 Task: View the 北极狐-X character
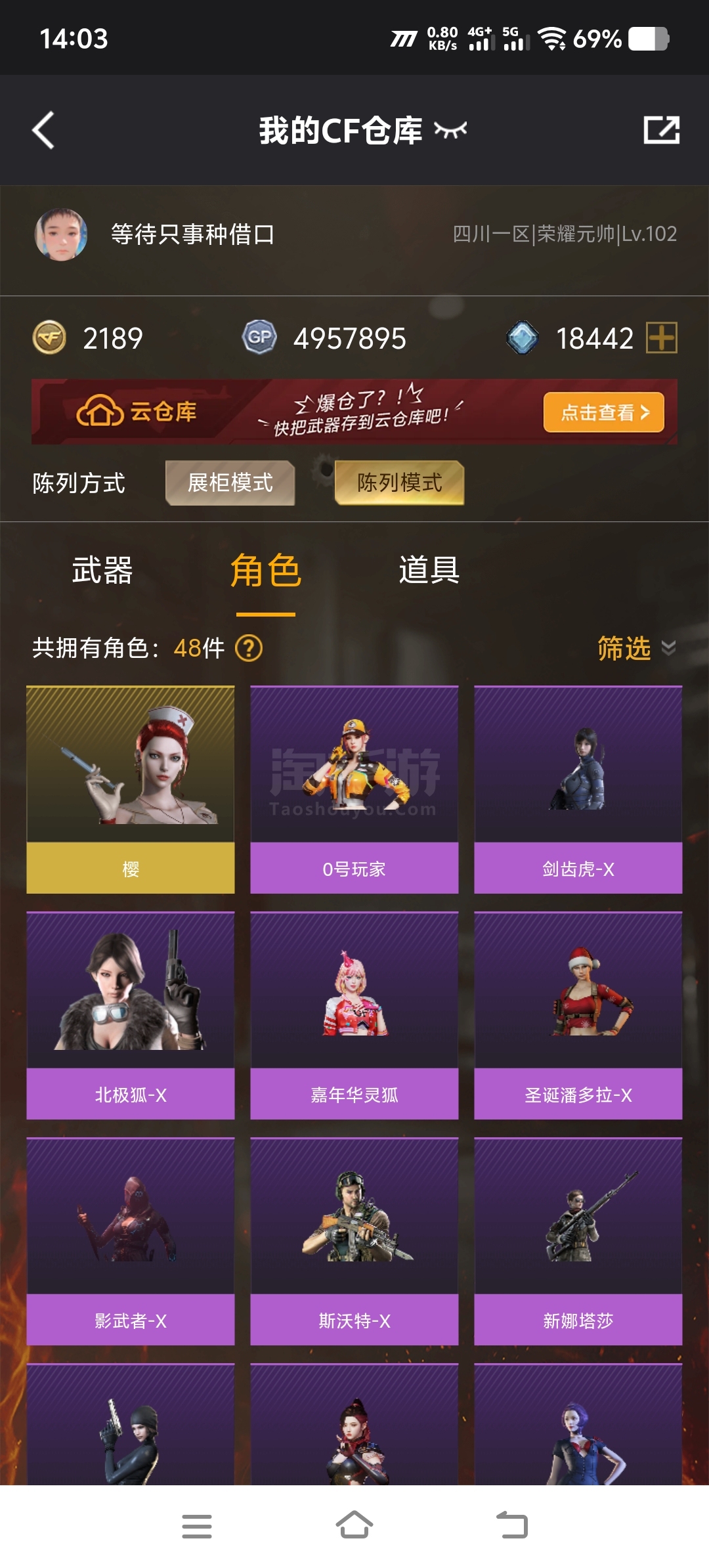[131, 1015]
